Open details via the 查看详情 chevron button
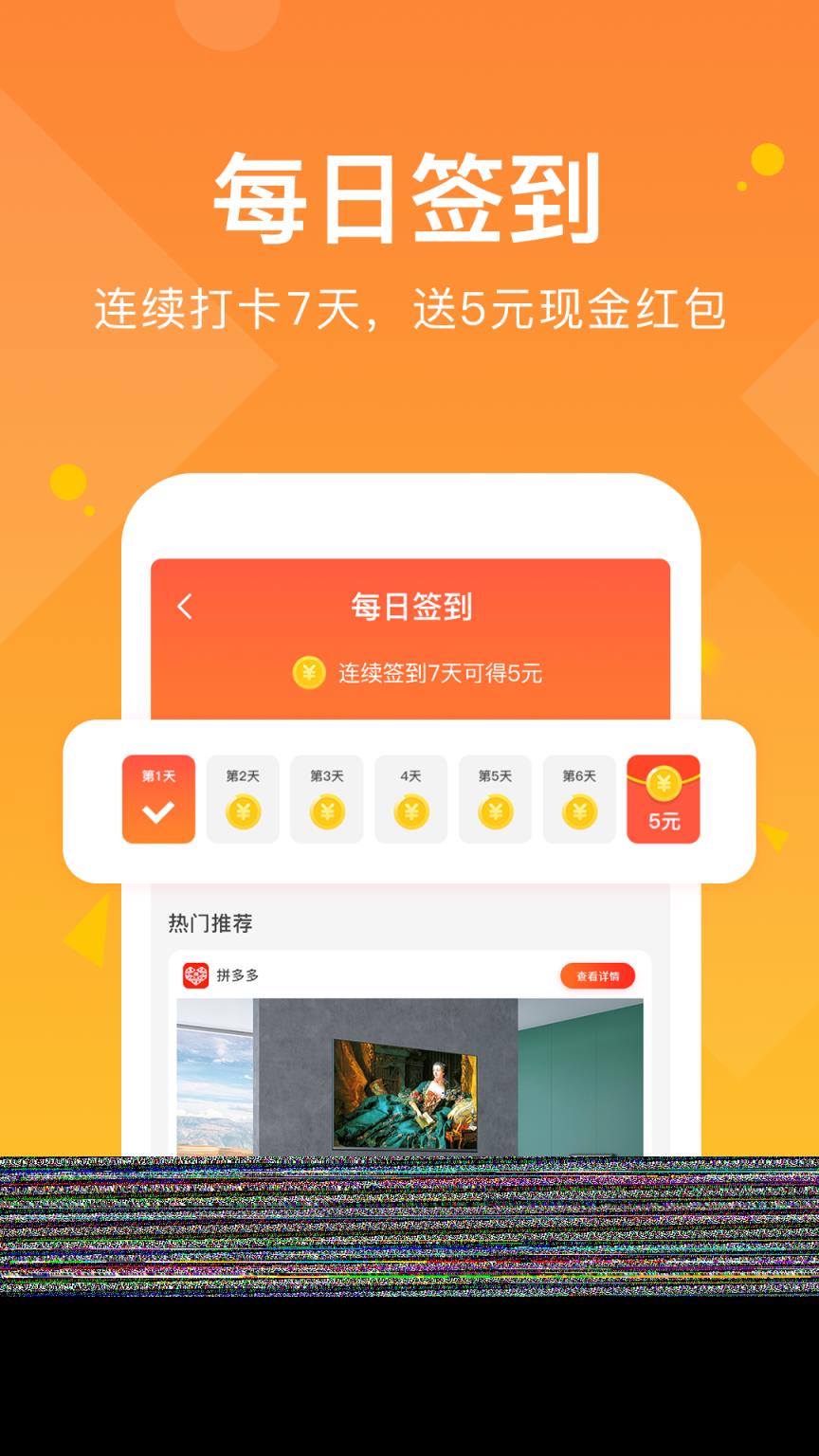The width and height of the screenshot is (819, 1456). coord(599,975)
